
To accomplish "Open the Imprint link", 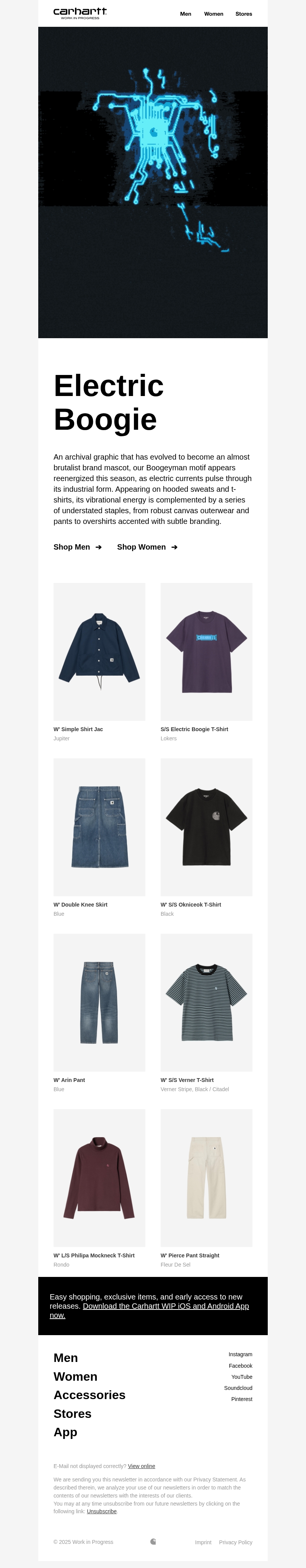I will [x=203, y=1542].
